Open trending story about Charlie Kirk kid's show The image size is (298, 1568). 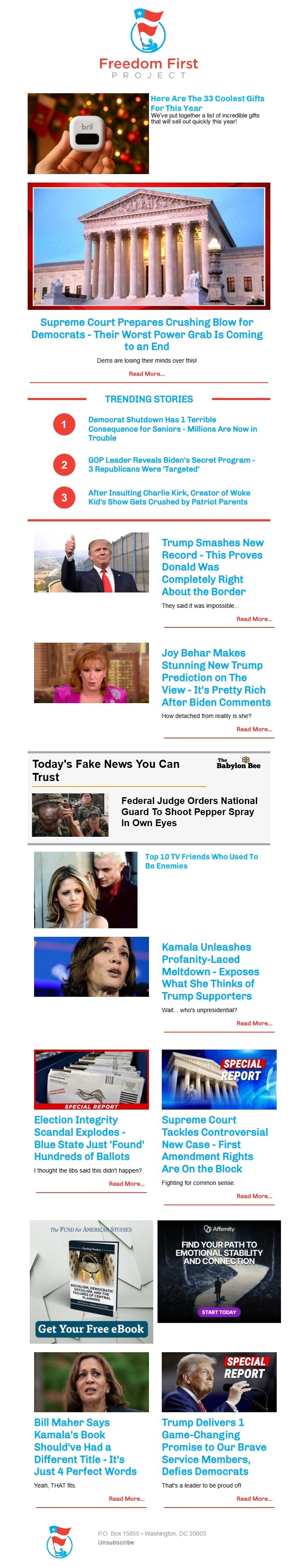tap(169, 497)
